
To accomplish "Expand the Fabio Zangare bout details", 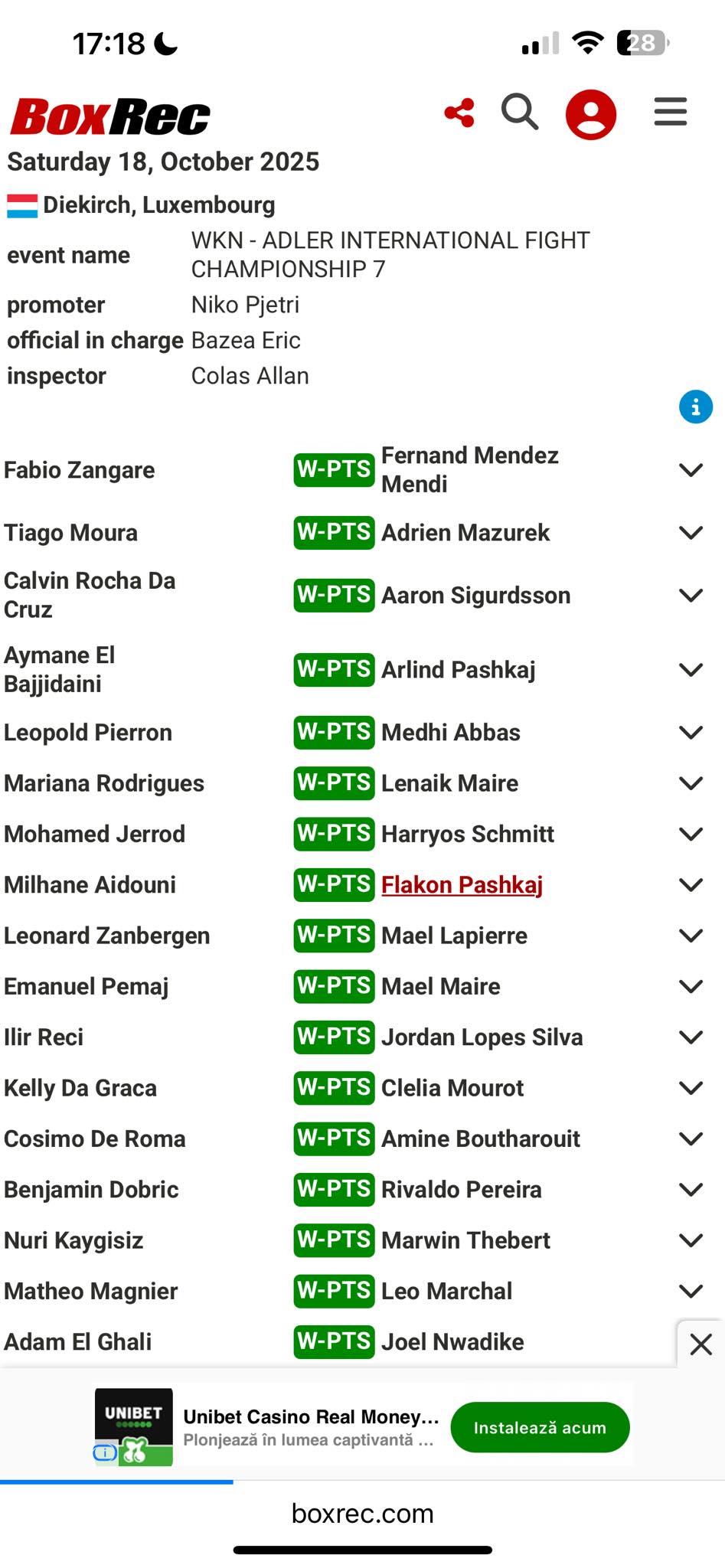I will 691,470.
